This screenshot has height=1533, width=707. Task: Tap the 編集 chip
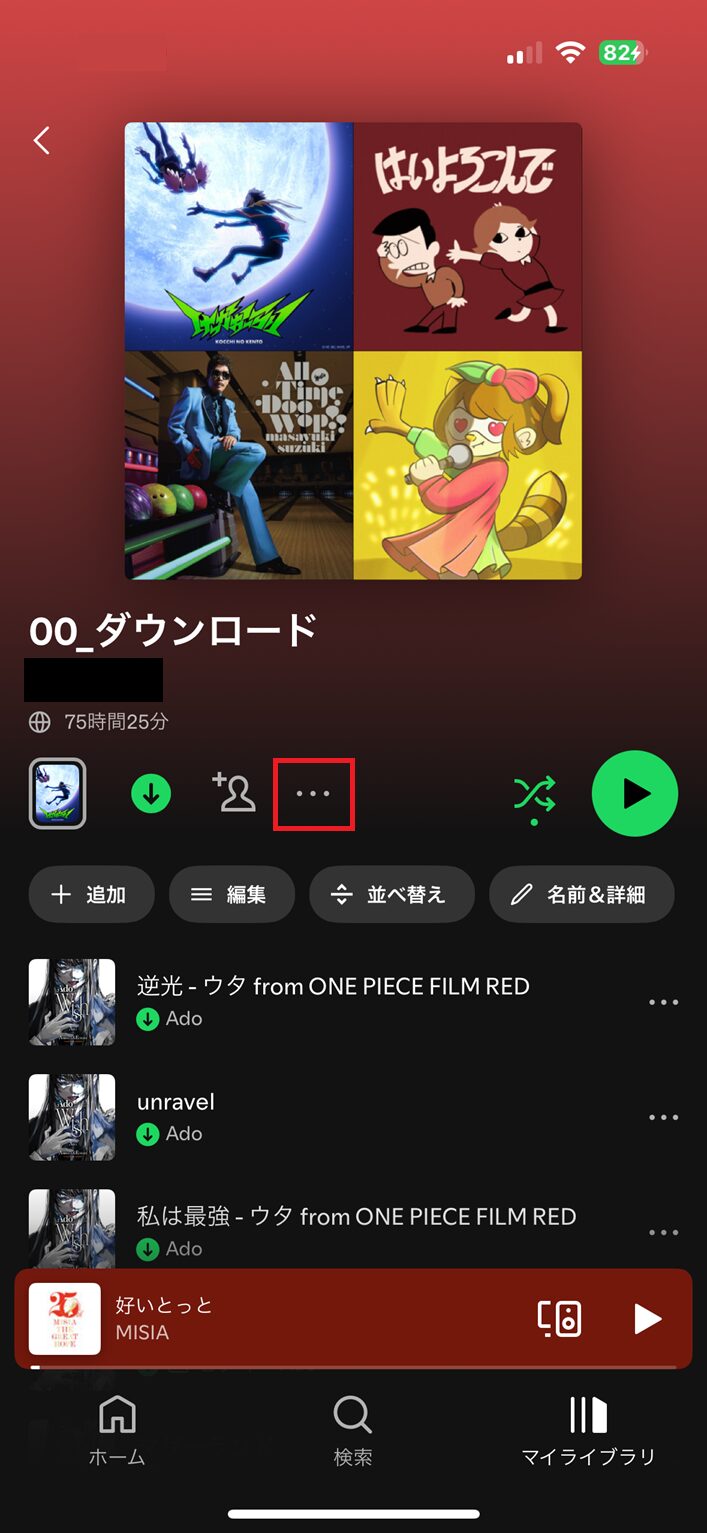pyautogui.click(x=232, y=894)
